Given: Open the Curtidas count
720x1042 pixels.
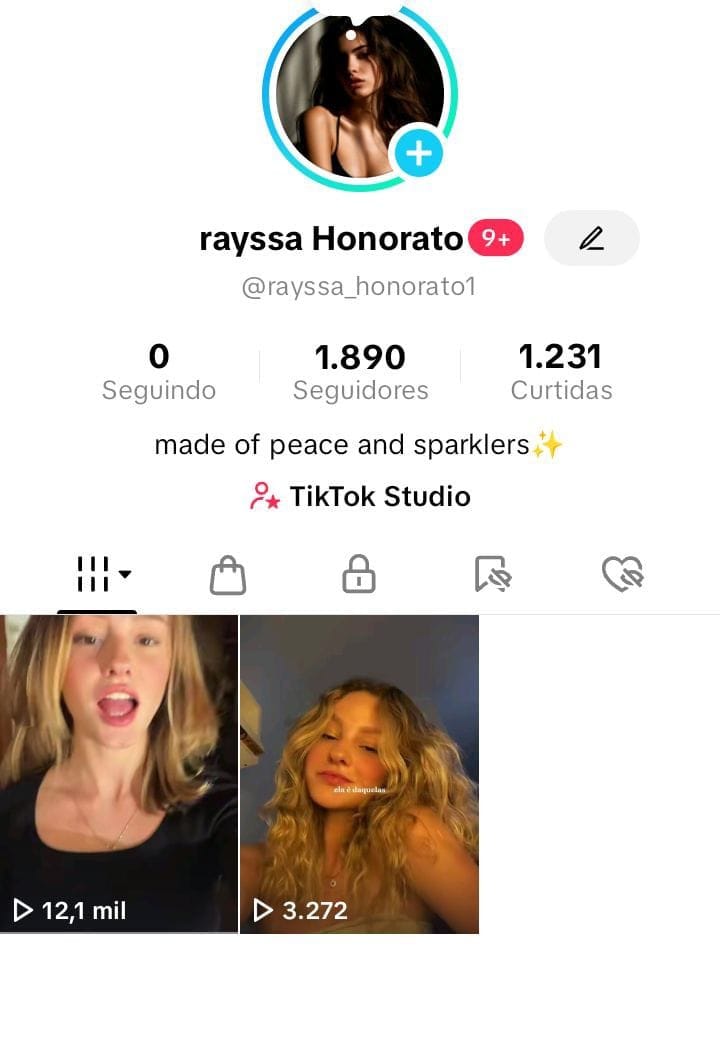Looking at the screenshot, I should [x=561, y=372].
